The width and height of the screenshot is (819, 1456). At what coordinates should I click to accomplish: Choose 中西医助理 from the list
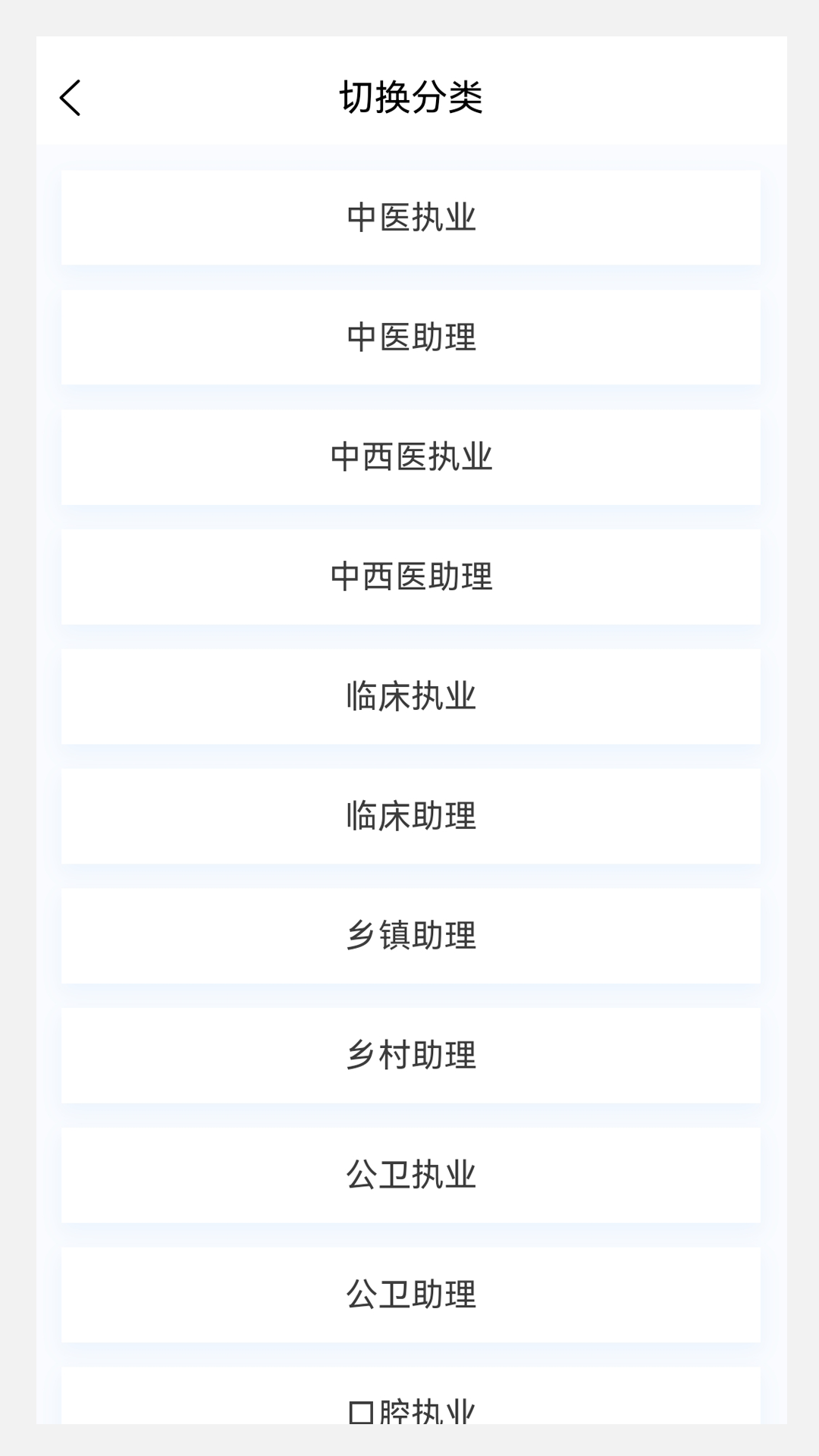point(409,576)
